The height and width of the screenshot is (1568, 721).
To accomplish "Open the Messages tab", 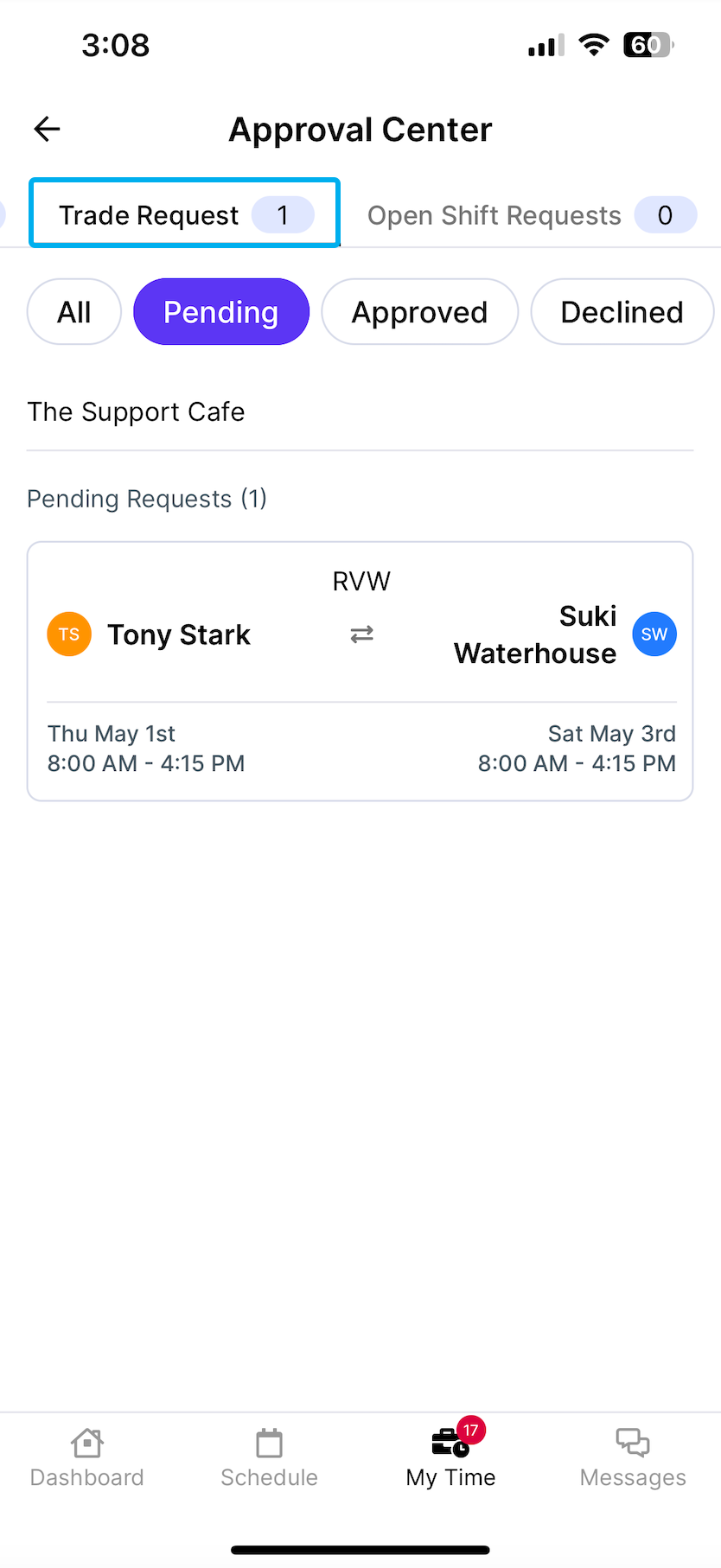I will pyautogui.click(x=633, y=1458).
